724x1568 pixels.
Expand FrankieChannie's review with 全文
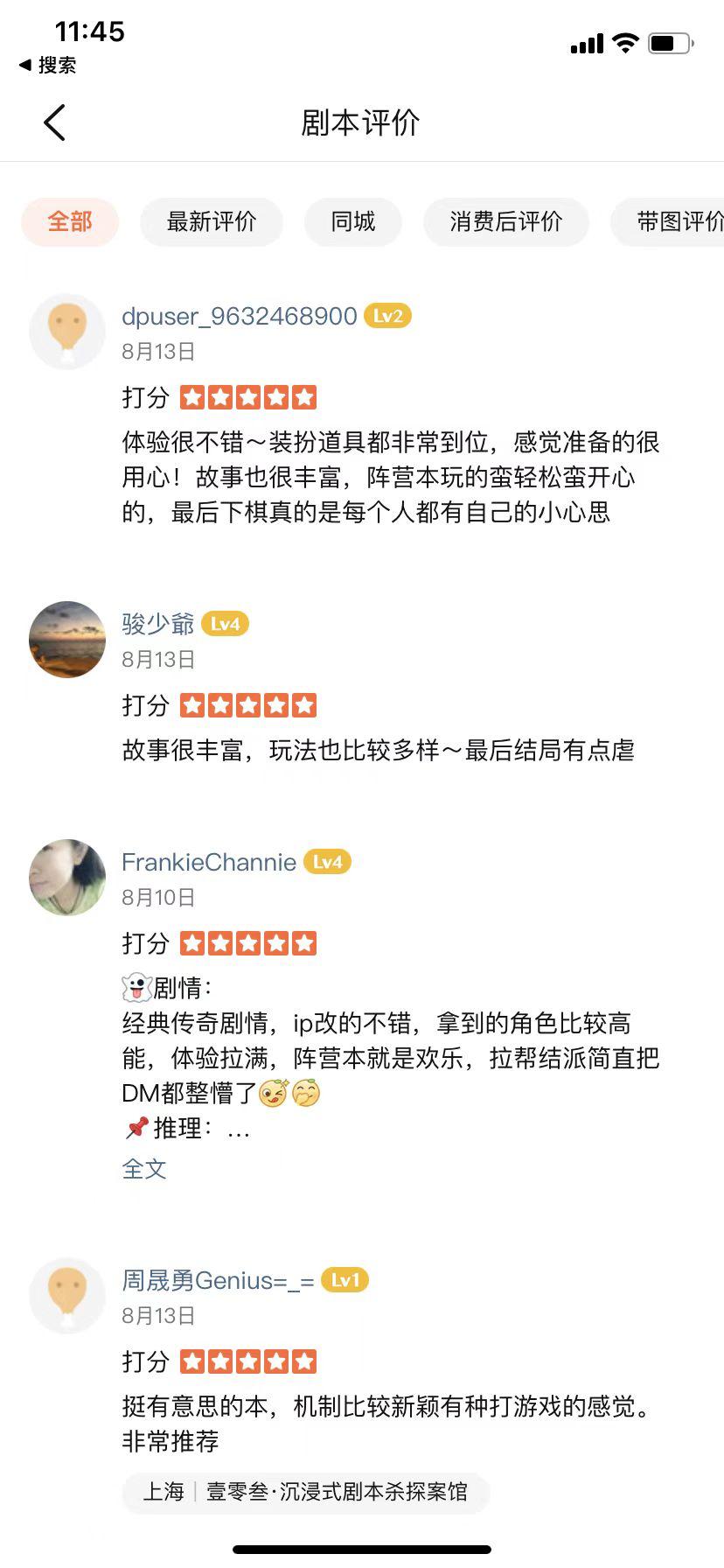pos(144,1169)
